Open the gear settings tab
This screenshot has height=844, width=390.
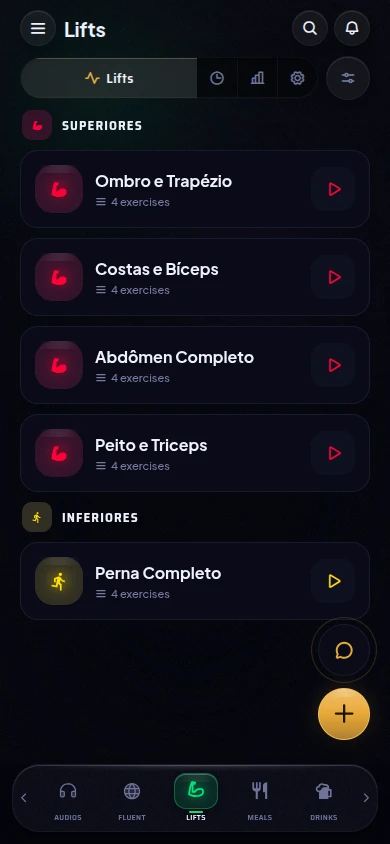297,78
